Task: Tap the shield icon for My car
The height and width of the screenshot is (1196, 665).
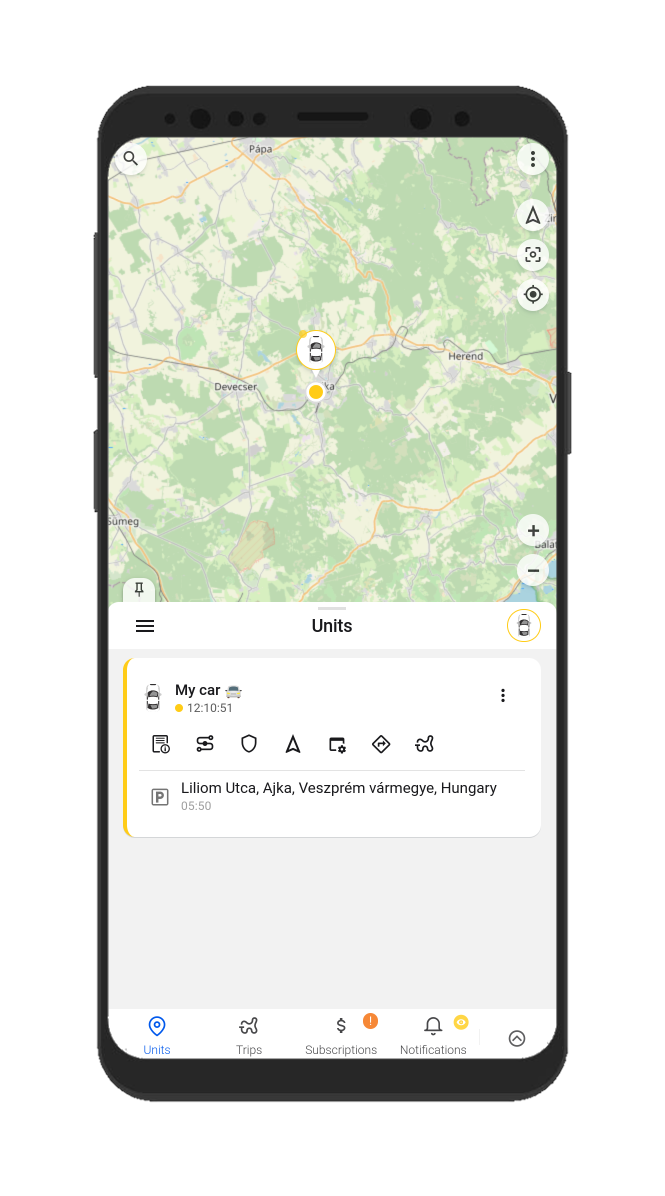Action: click(x=249, y=744)
